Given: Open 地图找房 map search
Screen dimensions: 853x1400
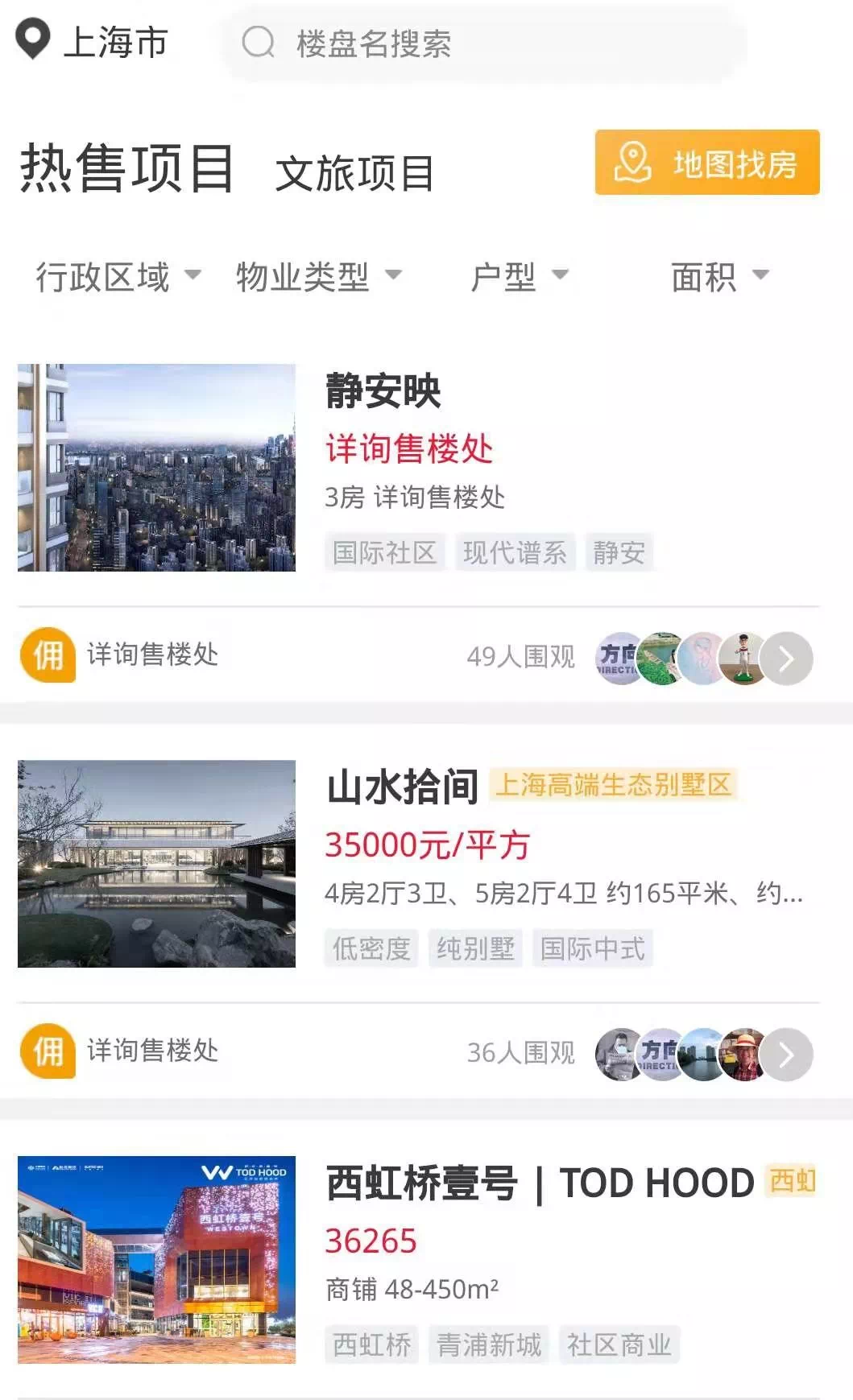Looking at the screenshot, I should pyautogui.click(x=706, y=163).
